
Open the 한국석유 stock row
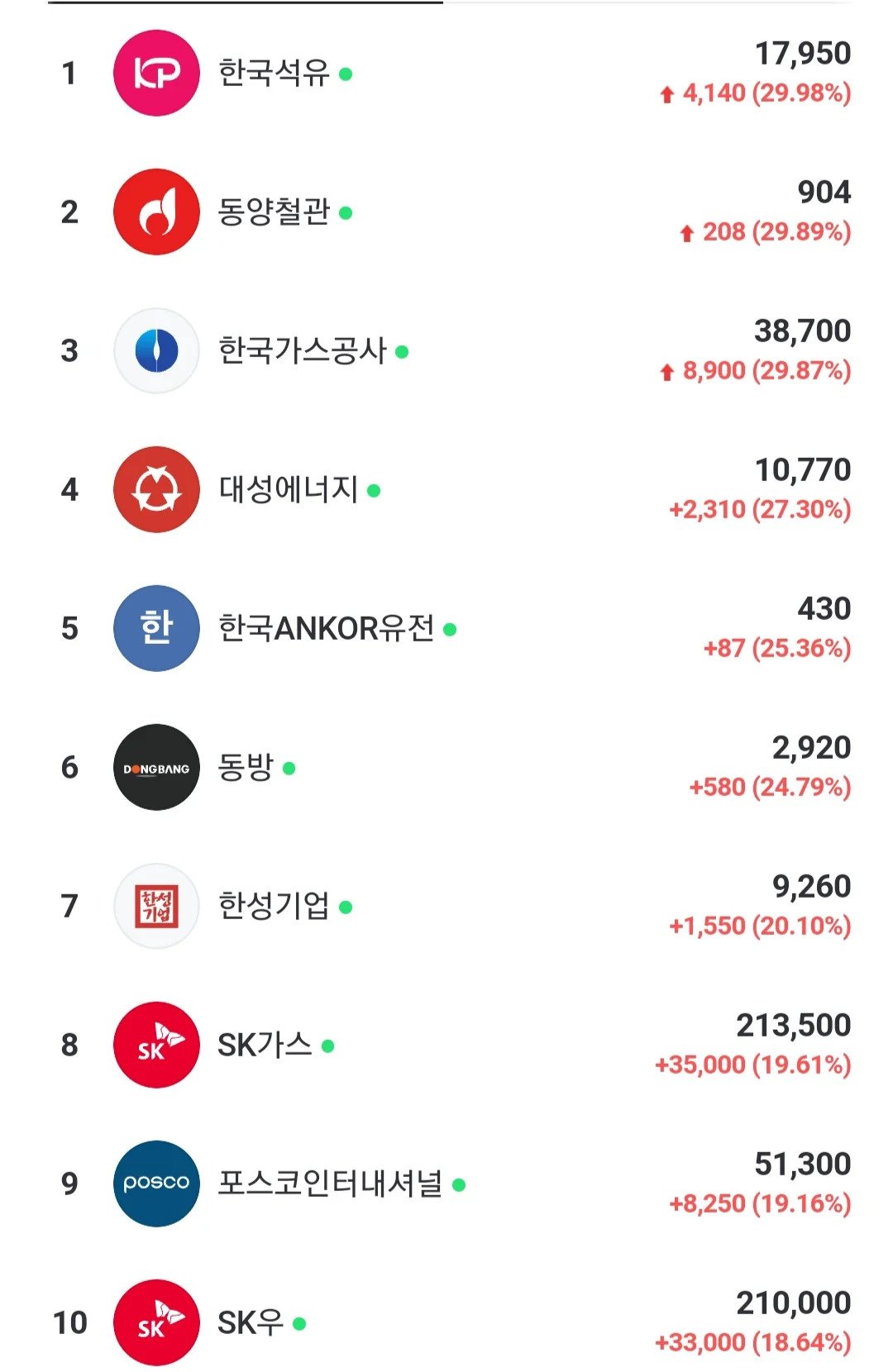tap(274, 74)
